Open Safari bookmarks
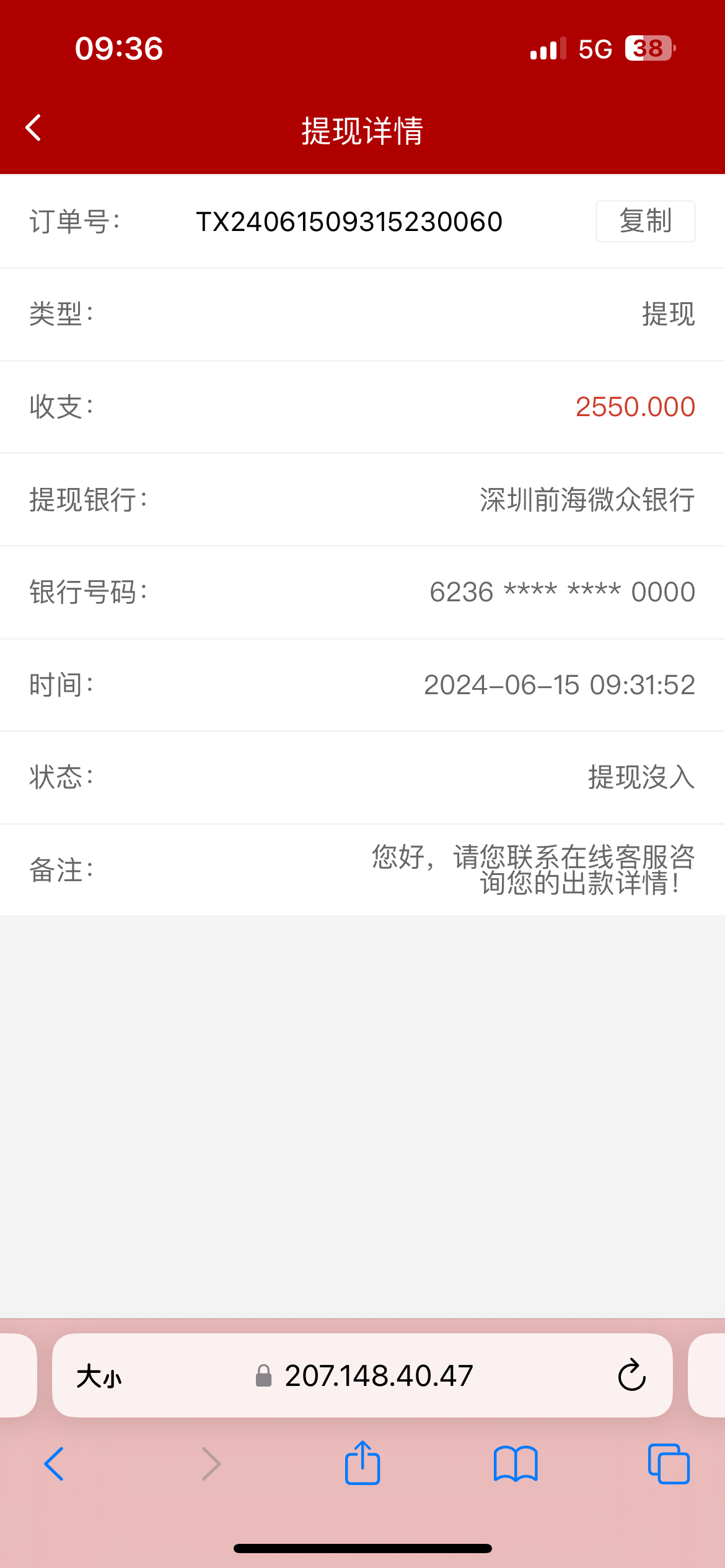The image size is (725, 1568). pos(516,1464)
